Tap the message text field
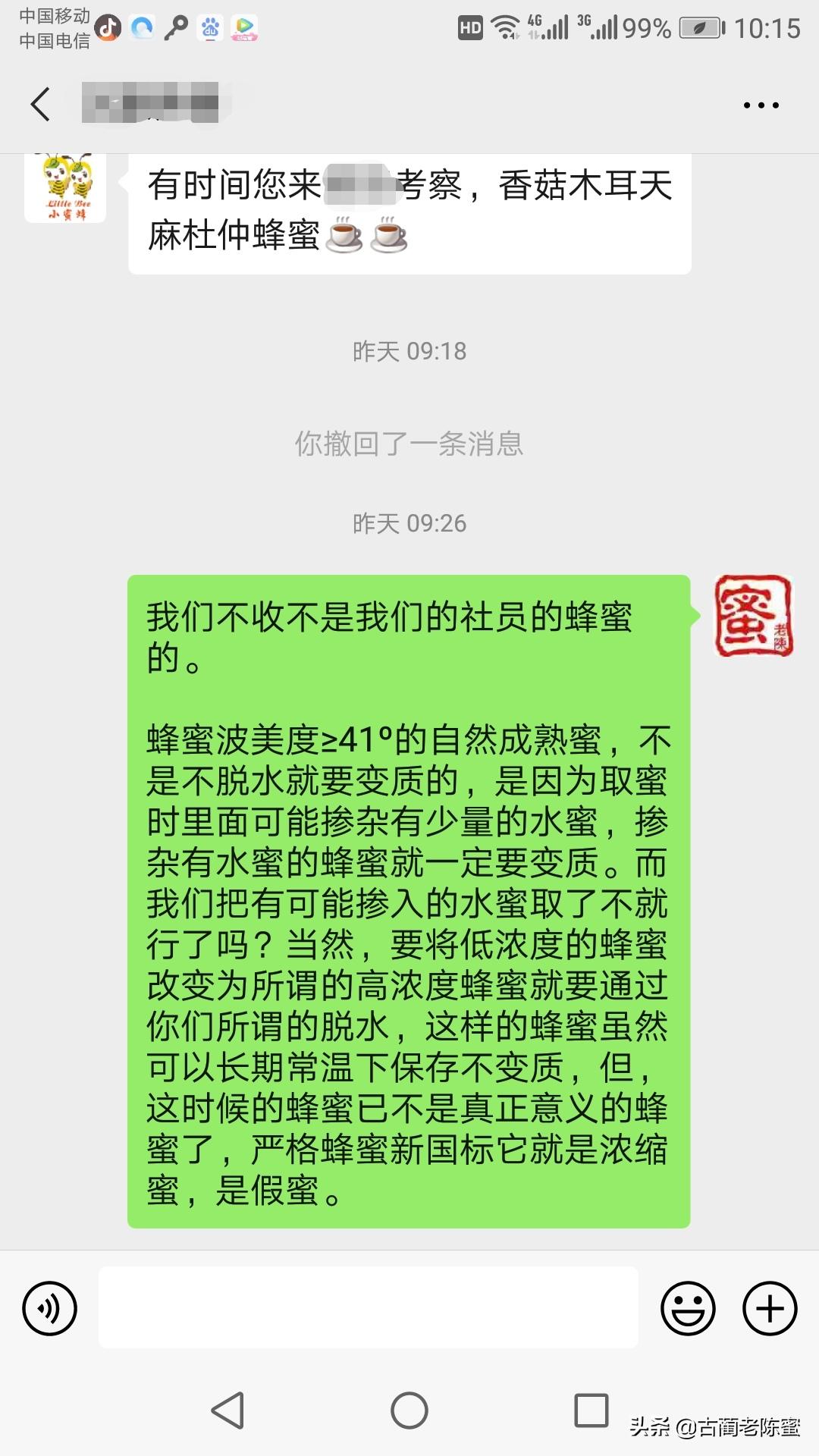 (x=368, y=1307)
